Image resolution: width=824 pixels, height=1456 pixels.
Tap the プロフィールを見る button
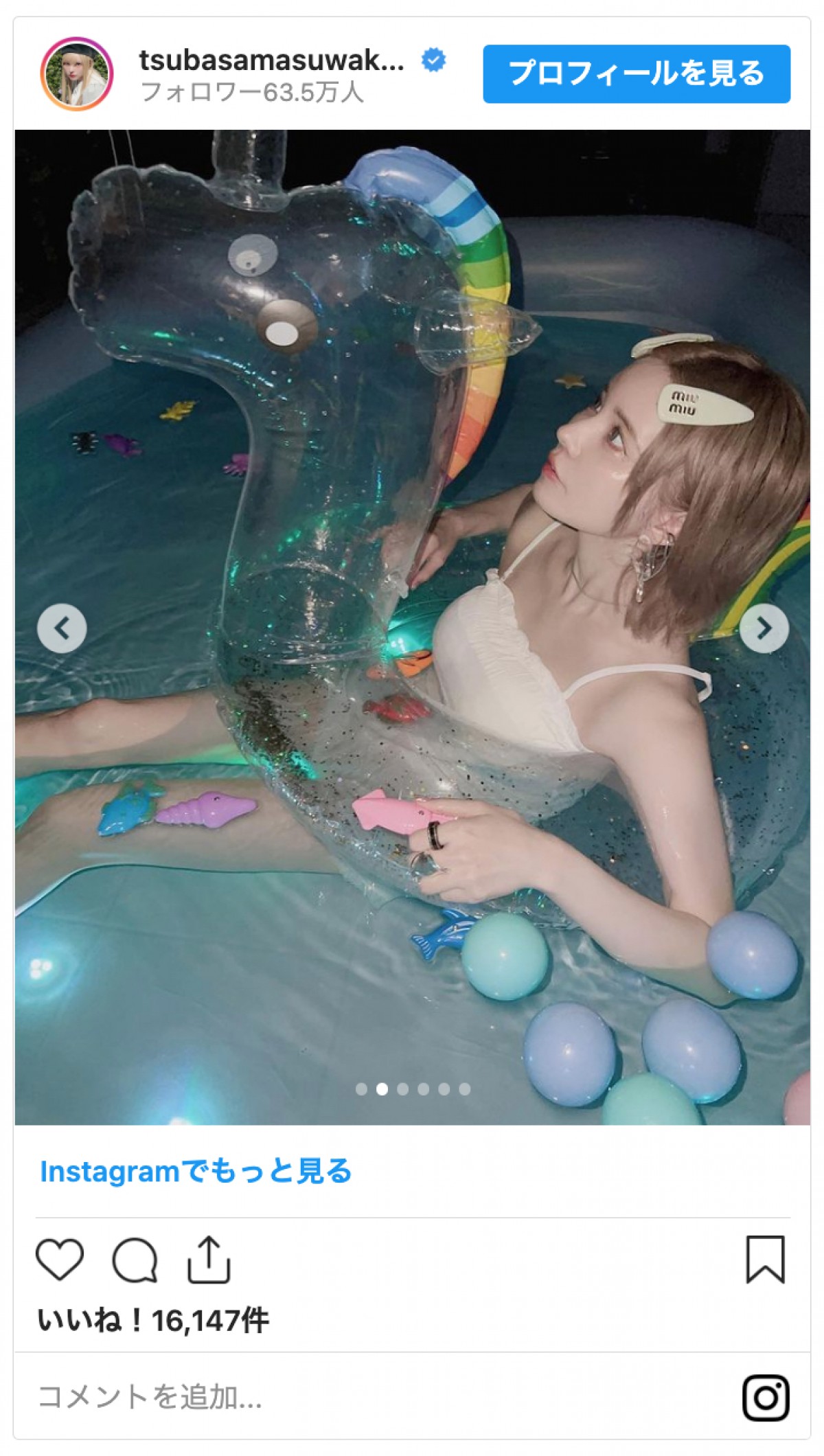tap(637, 74)
